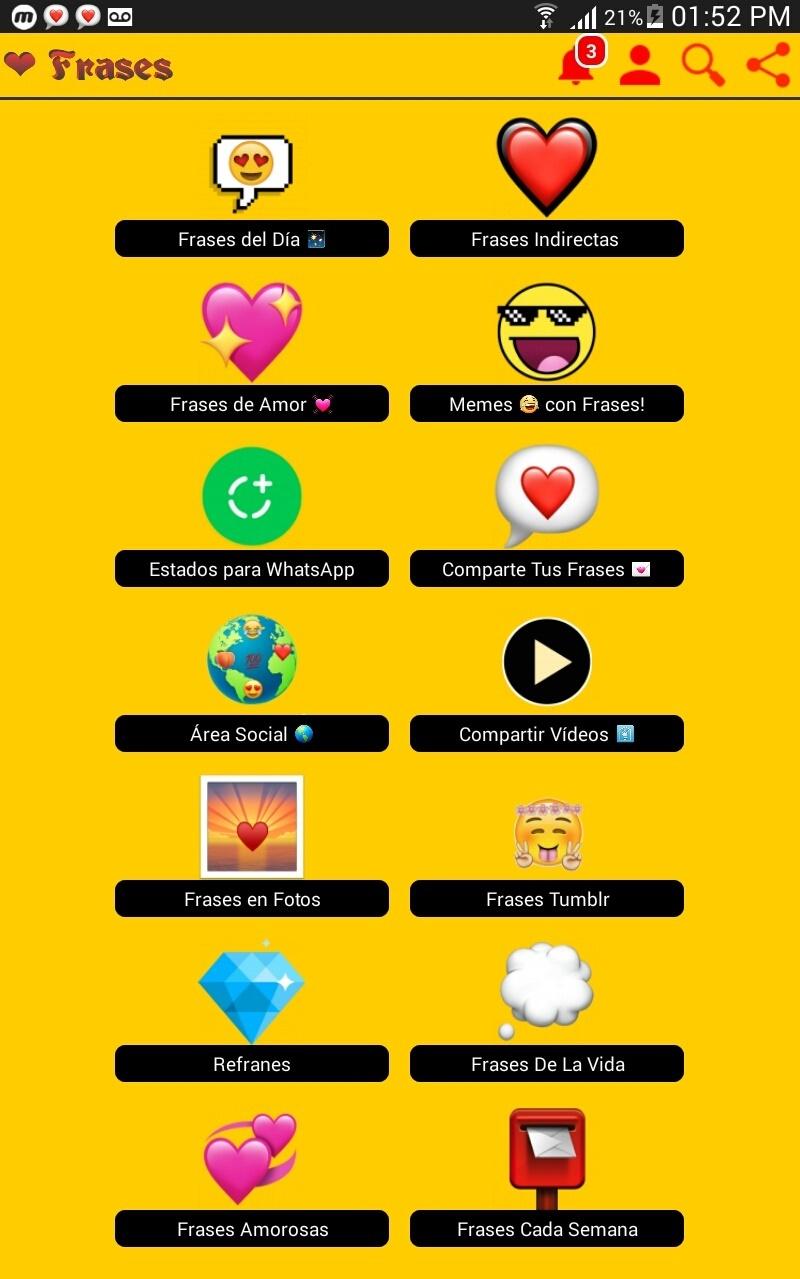This screenshot has height=1279, width=800.
Task: Go to Comparte Tus Frases
Action: (x=546, y=569)
